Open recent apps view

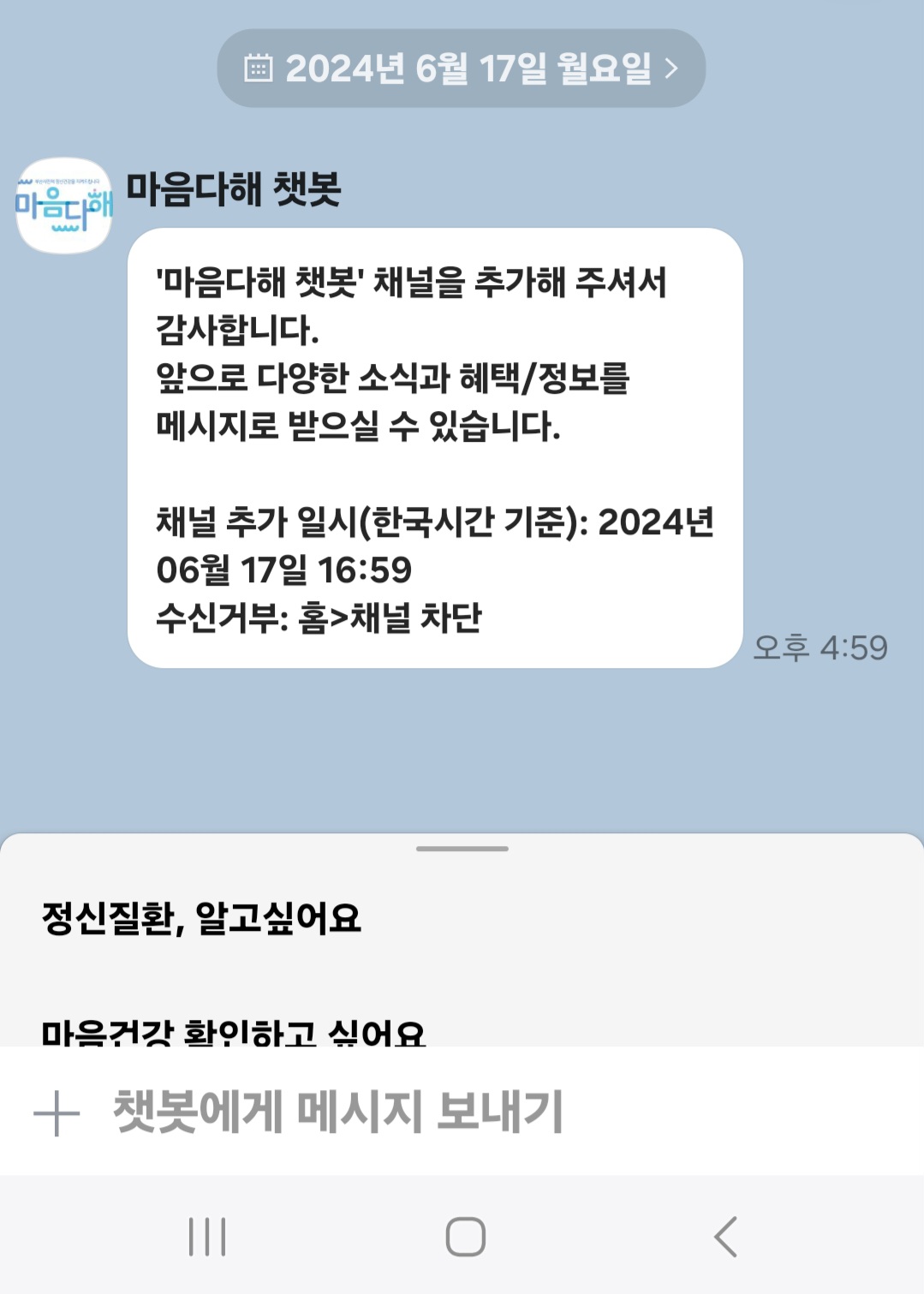pos(207,1237)
